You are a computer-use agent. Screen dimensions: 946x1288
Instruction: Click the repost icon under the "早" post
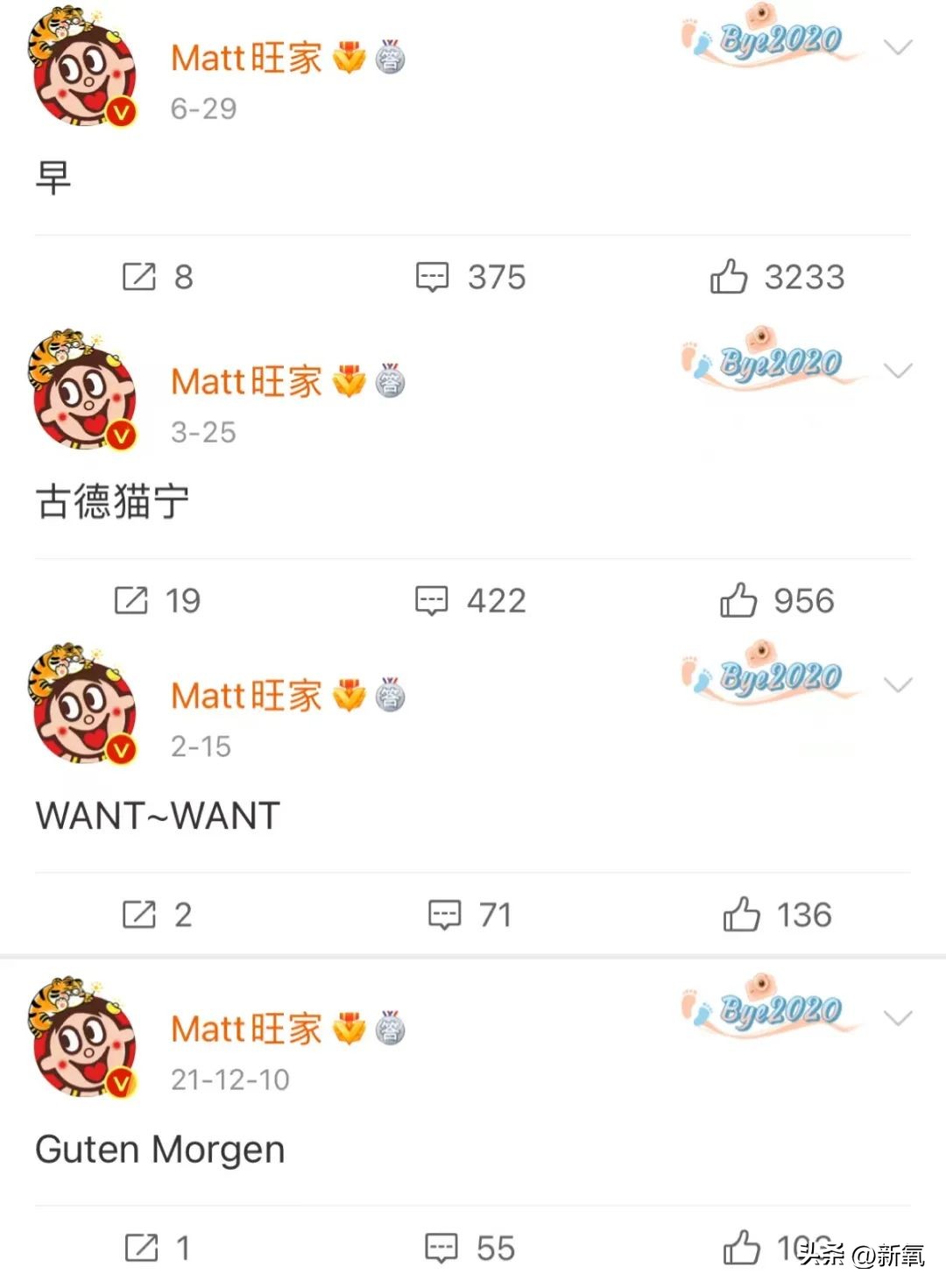pyautogui.click(x=140, y=277)
